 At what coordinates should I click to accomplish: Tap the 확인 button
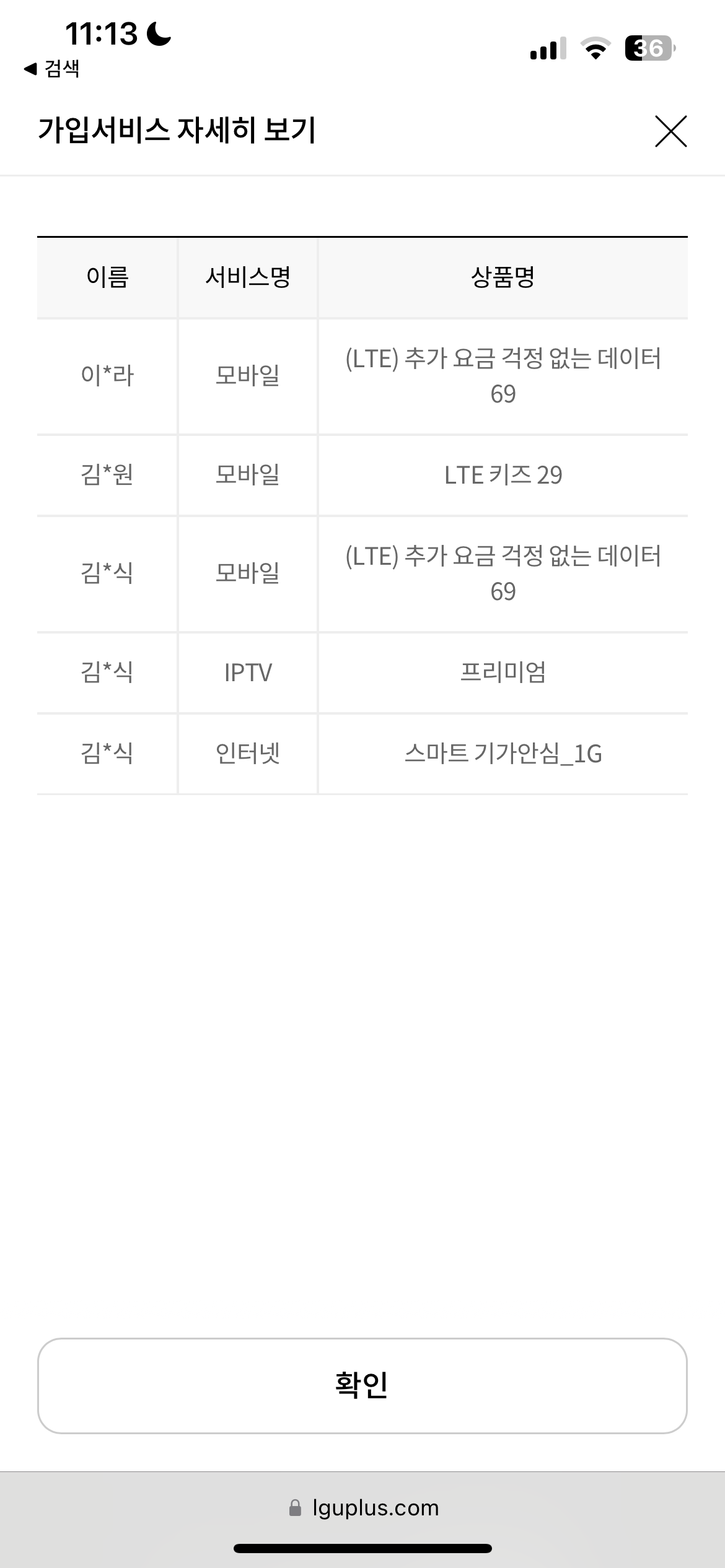[x=362, y=1386]
